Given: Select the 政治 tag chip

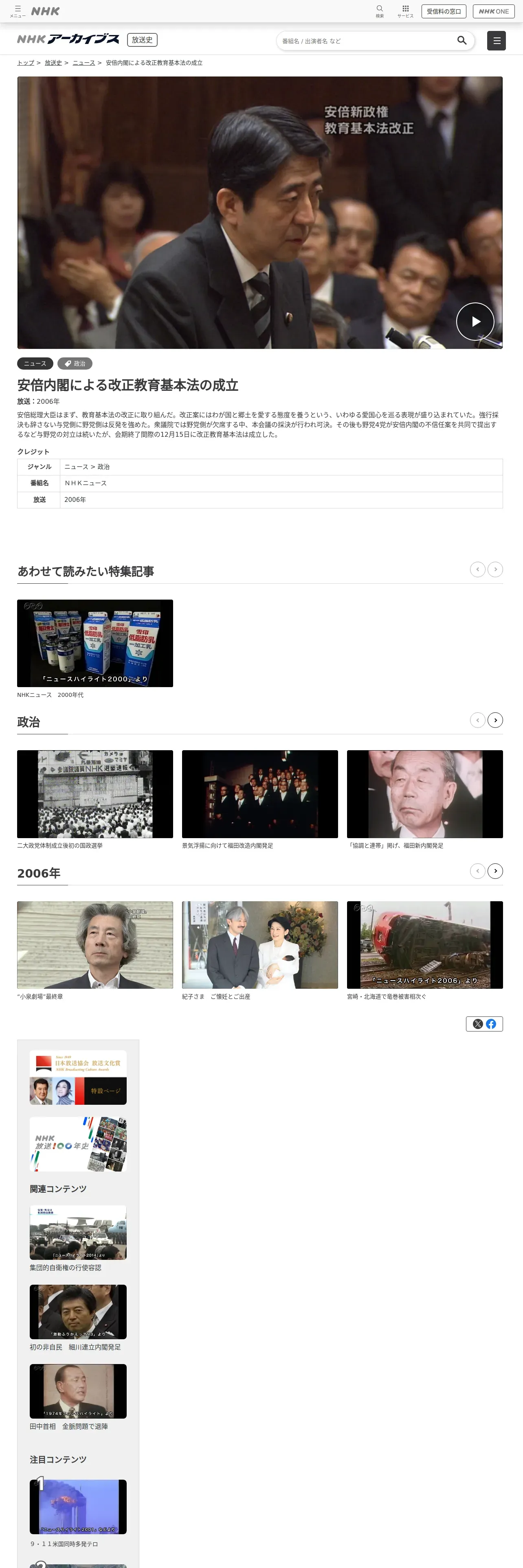Looking at the screenshot, I should tap(75, 364).
